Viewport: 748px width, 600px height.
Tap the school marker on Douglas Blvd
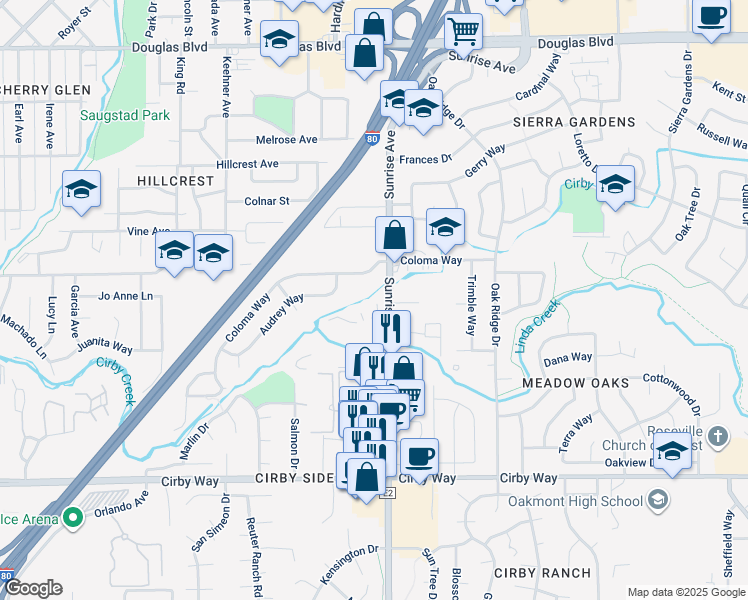click(x=279, y=41)
